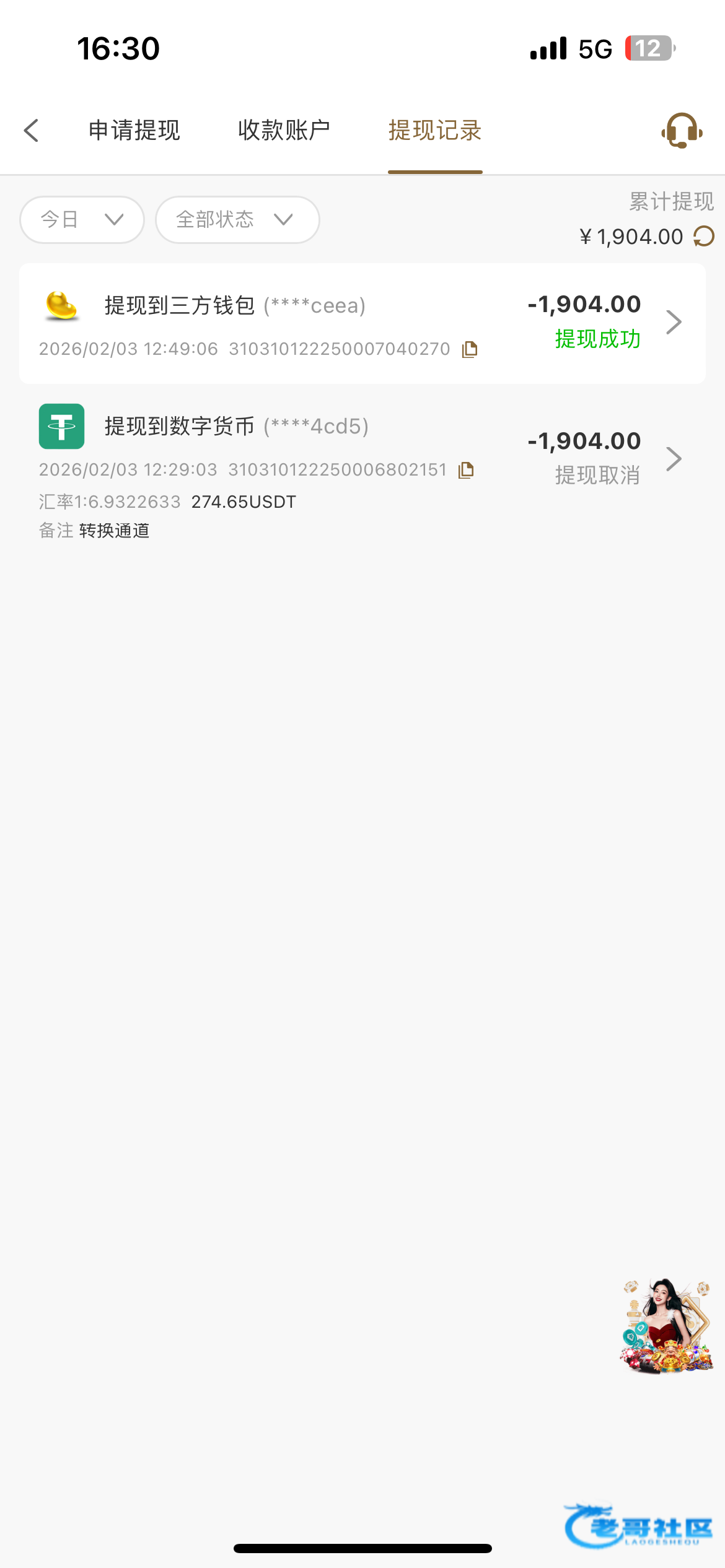Screen dimensions: 725x1568
Task: Expand the 今日 date filter dropdown
Action: [82, 219]
